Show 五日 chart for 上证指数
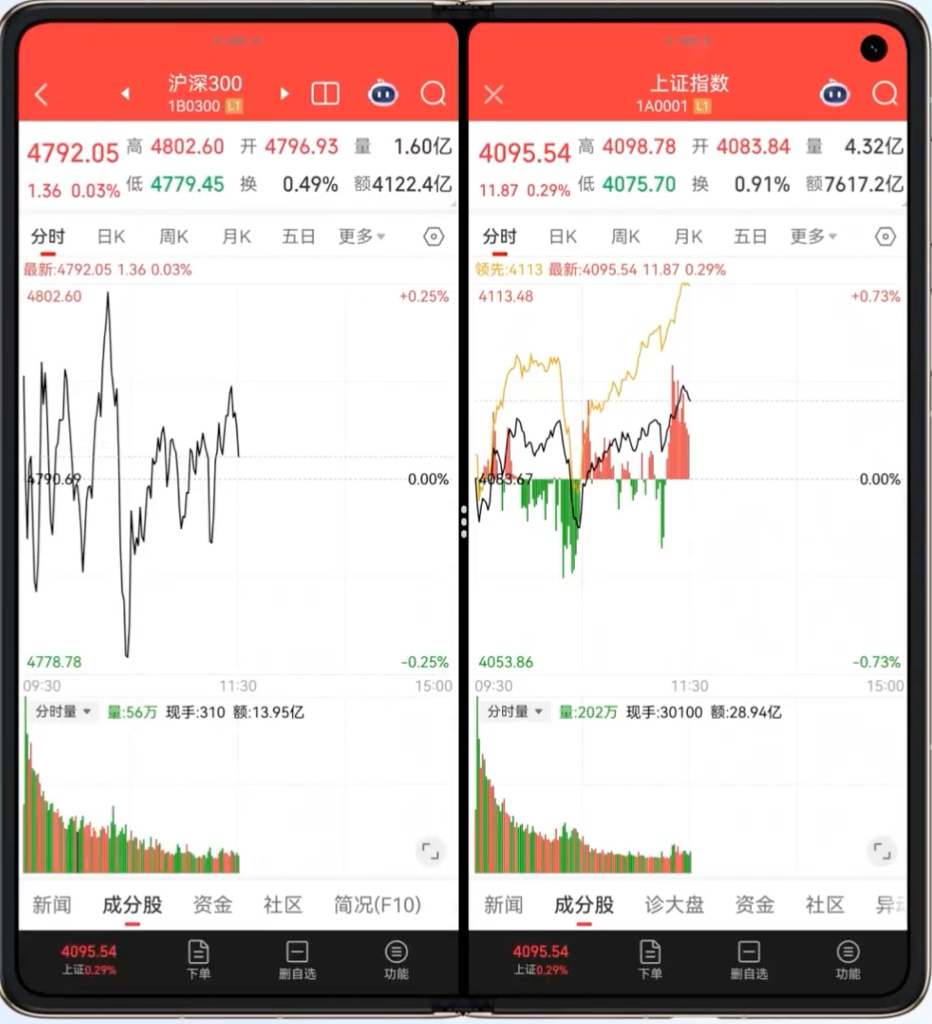 [750, 236]
